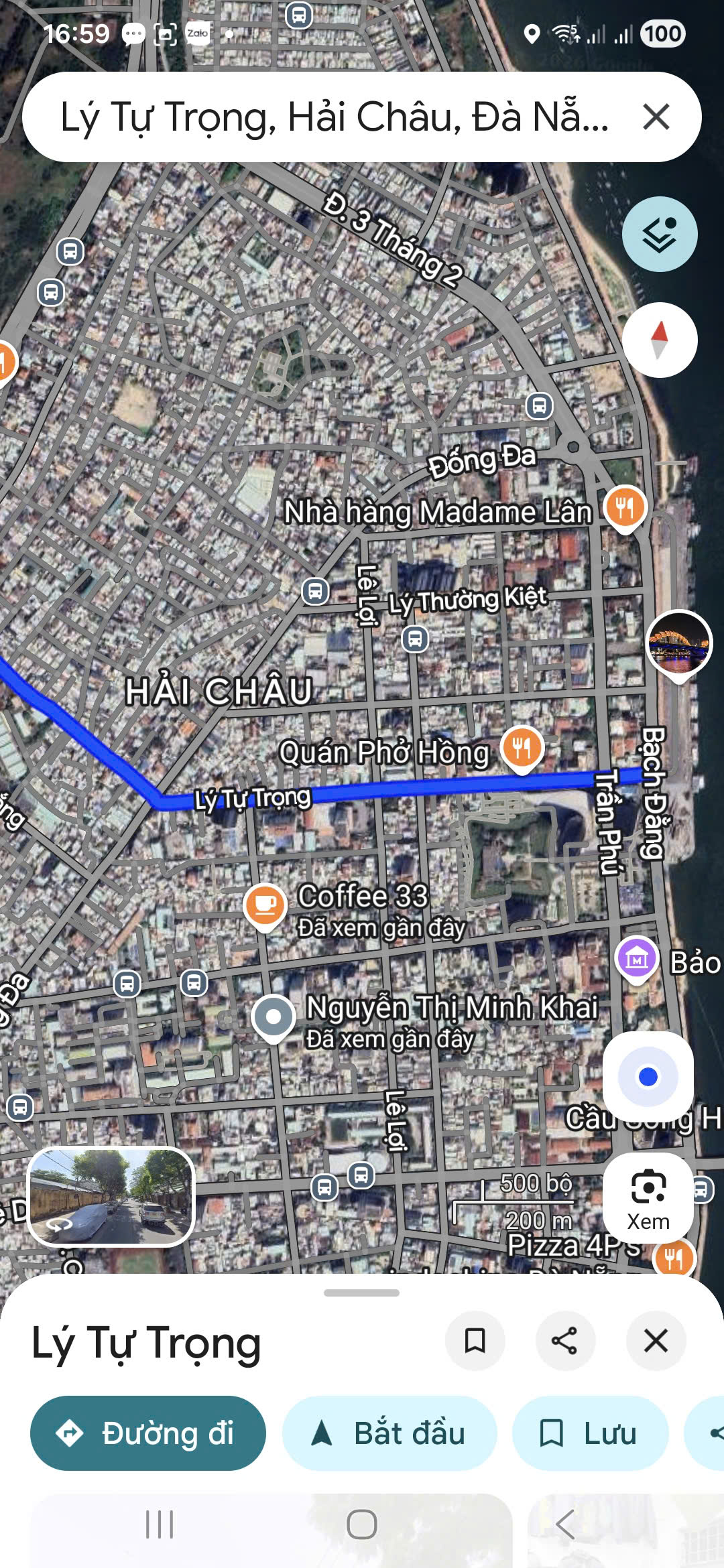Image resolution: width=724 pixels, height=1568 pixels.
Task: Save the place using Lưu chip
Action: pyautogui.click(x=590, y=1433)
